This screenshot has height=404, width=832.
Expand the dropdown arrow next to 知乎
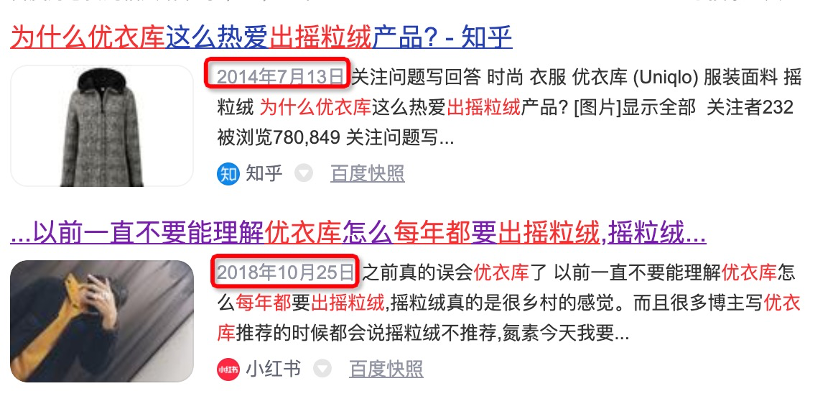306,174
